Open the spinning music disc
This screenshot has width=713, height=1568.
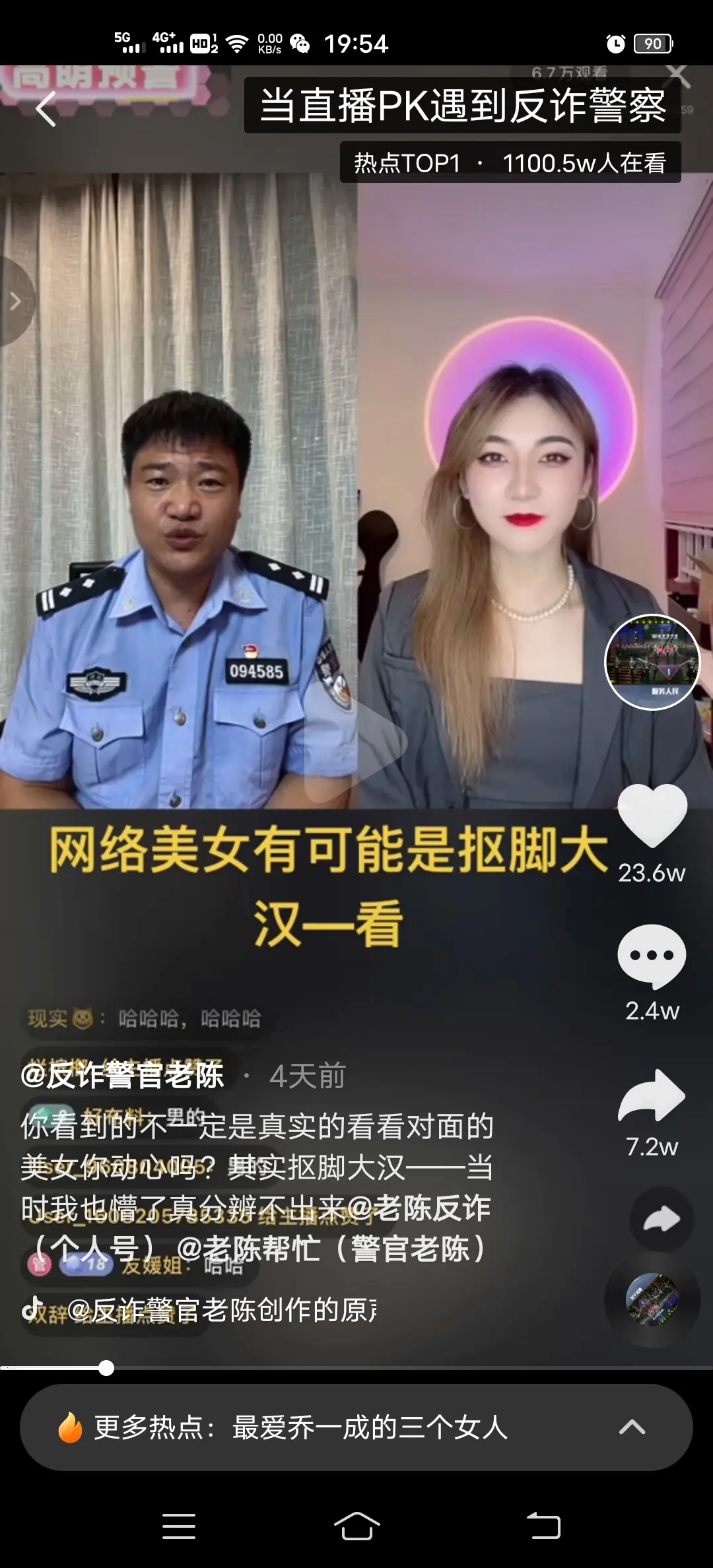tap(652, 1299)
